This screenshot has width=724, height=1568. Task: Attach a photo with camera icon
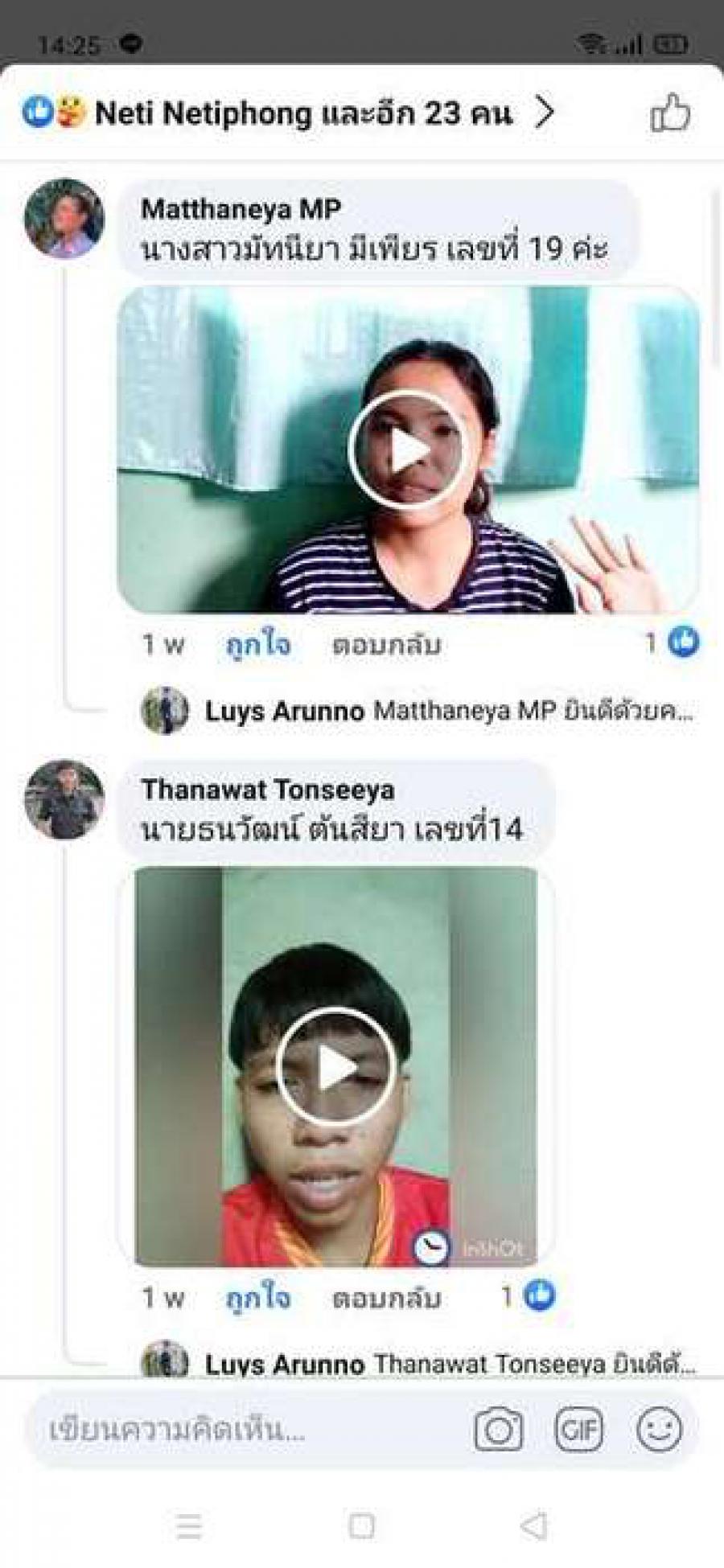point(498,1430)
